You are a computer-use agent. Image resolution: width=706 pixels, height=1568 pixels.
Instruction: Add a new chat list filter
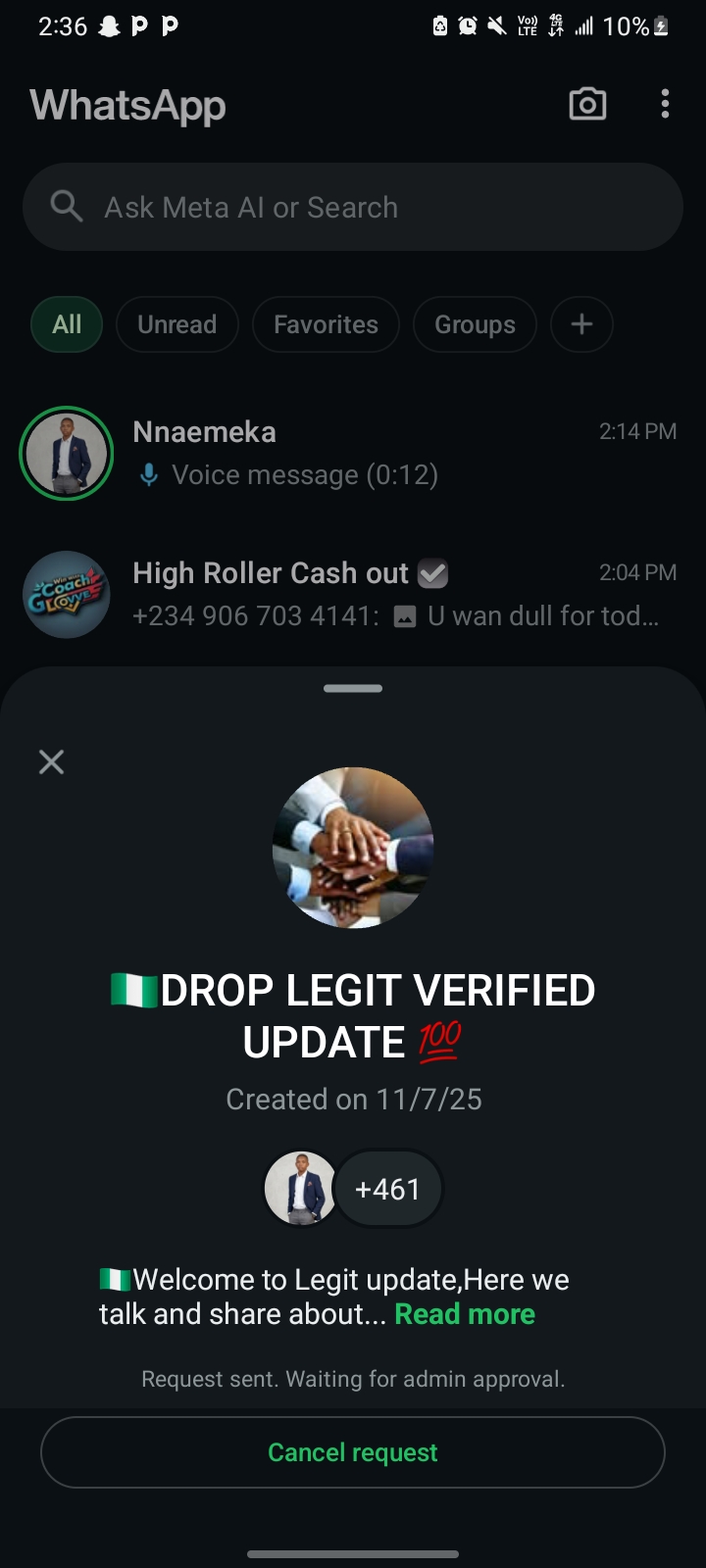click(581, 324)
